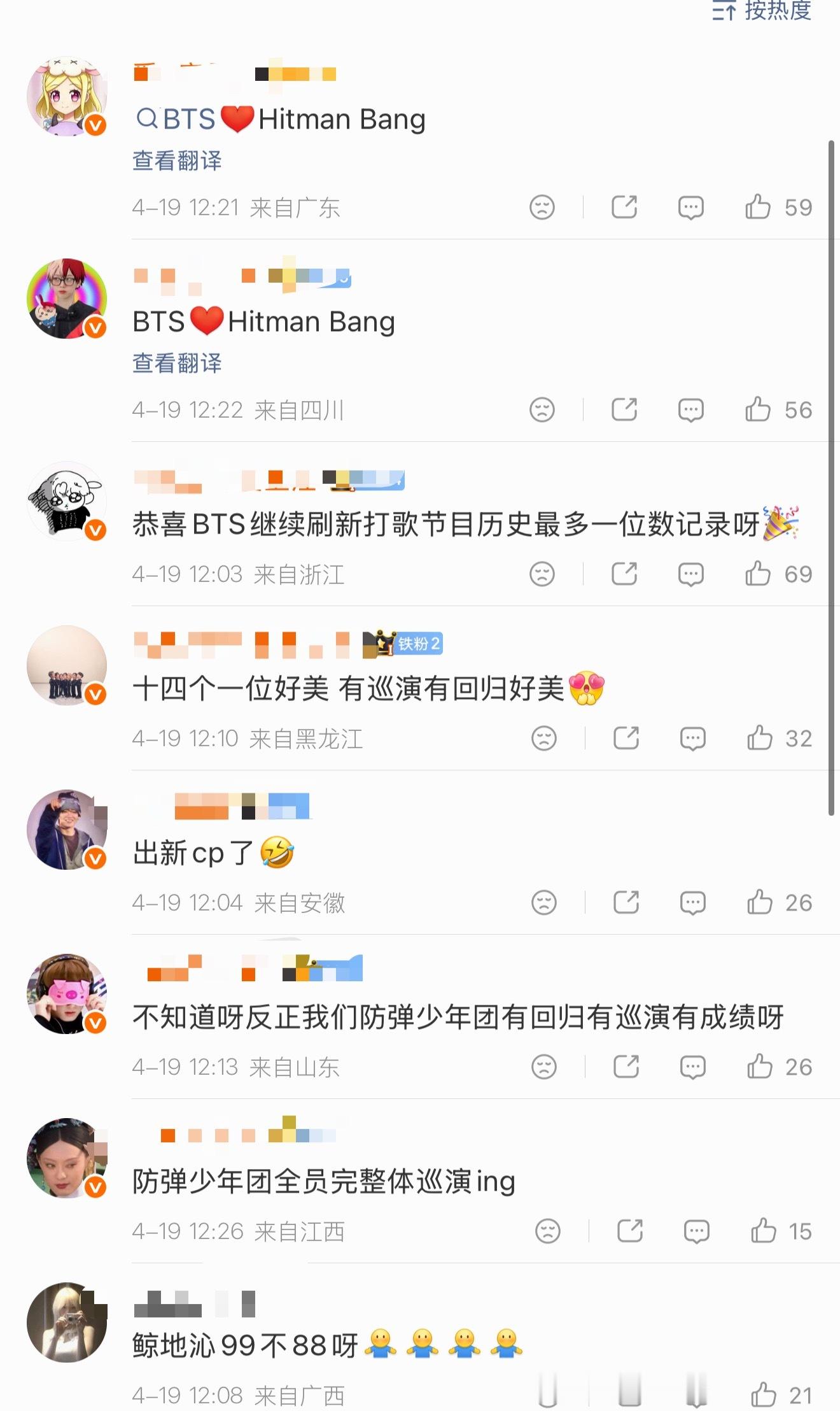Viewport: 840px width, 1411px height.
Task: Like the comment showing 59 likes
Action: pos(759,206)
